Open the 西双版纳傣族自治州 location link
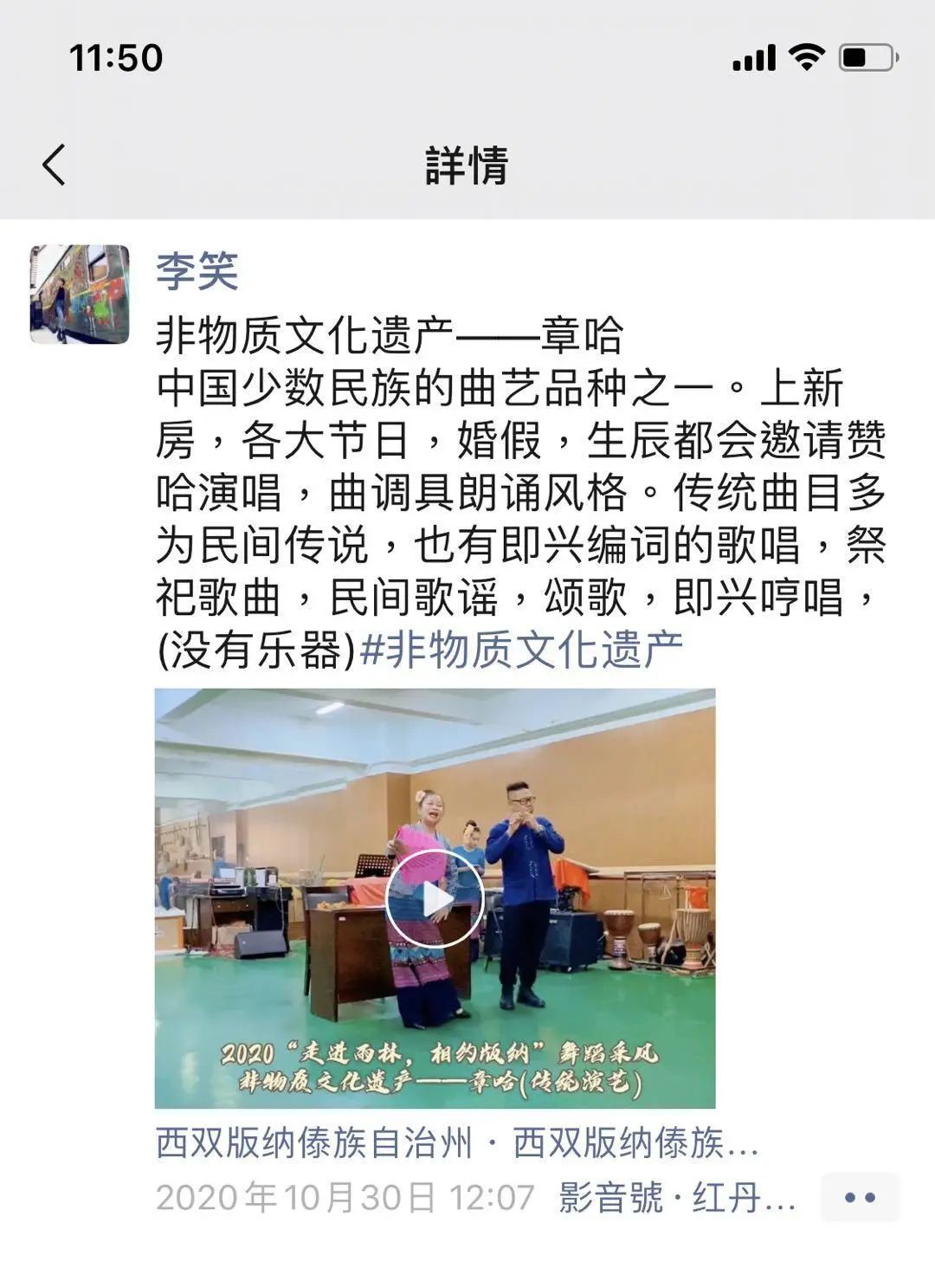 click(457, 1143)
